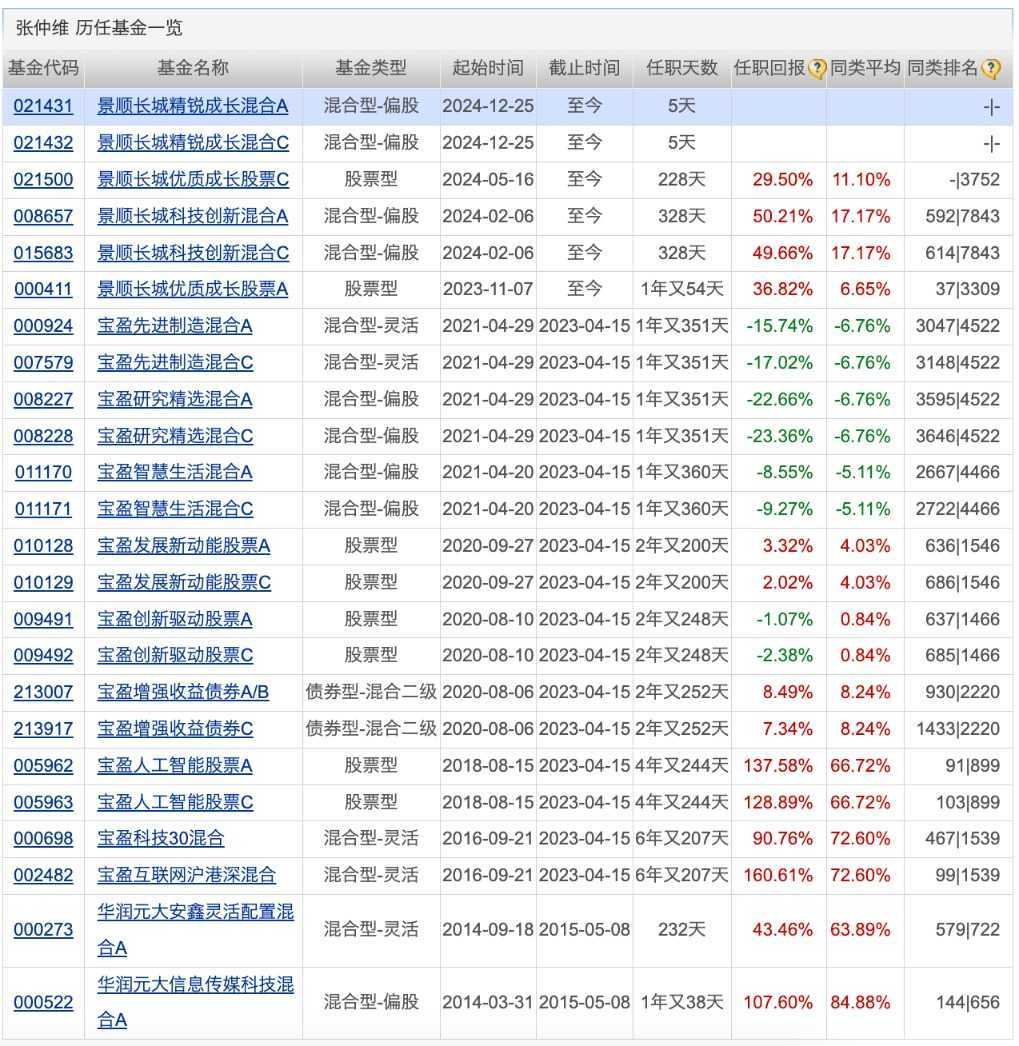Open 景顺长城精锐成长混合C fund page

tap(192, 143)
